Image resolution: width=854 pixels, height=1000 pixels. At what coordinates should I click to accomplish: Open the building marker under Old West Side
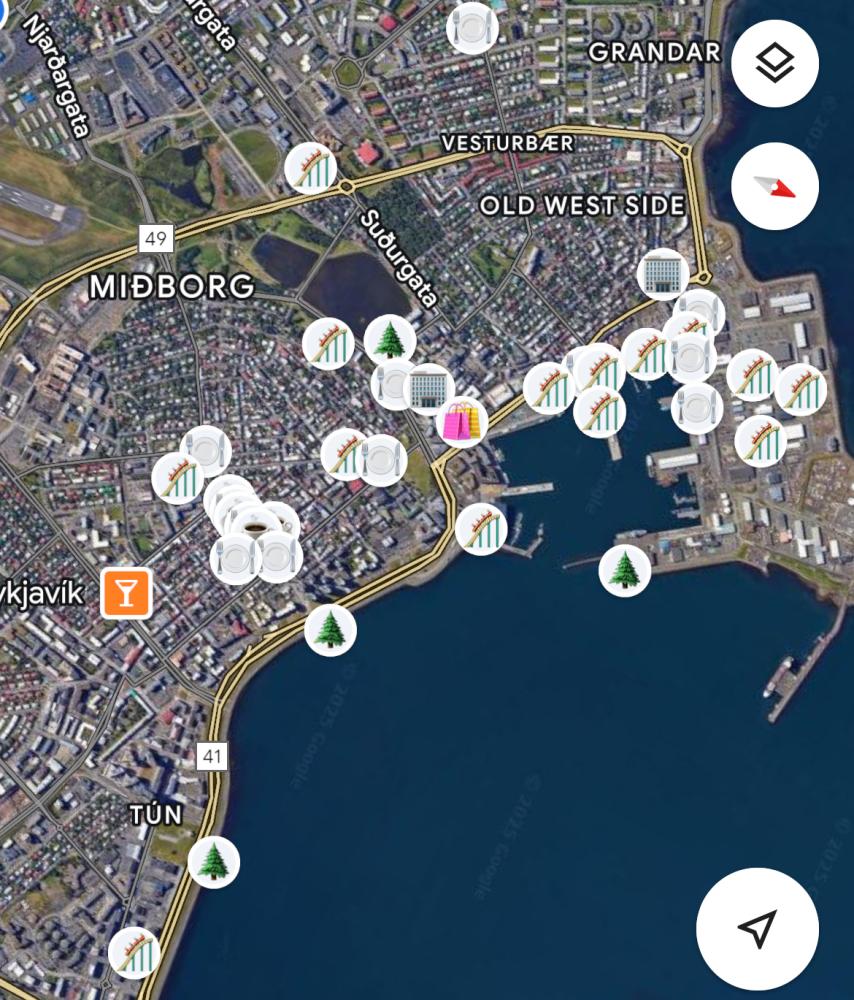click(662, 273)
